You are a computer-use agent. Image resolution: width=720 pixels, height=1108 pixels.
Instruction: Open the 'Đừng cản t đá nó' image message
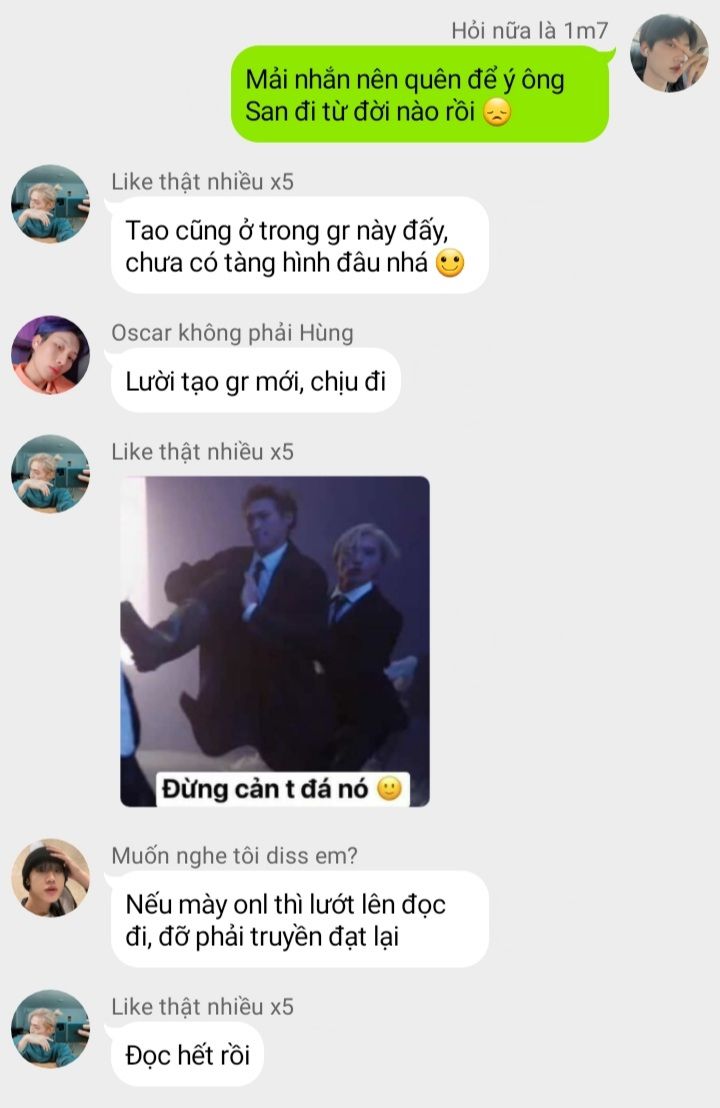pos(275,641)
